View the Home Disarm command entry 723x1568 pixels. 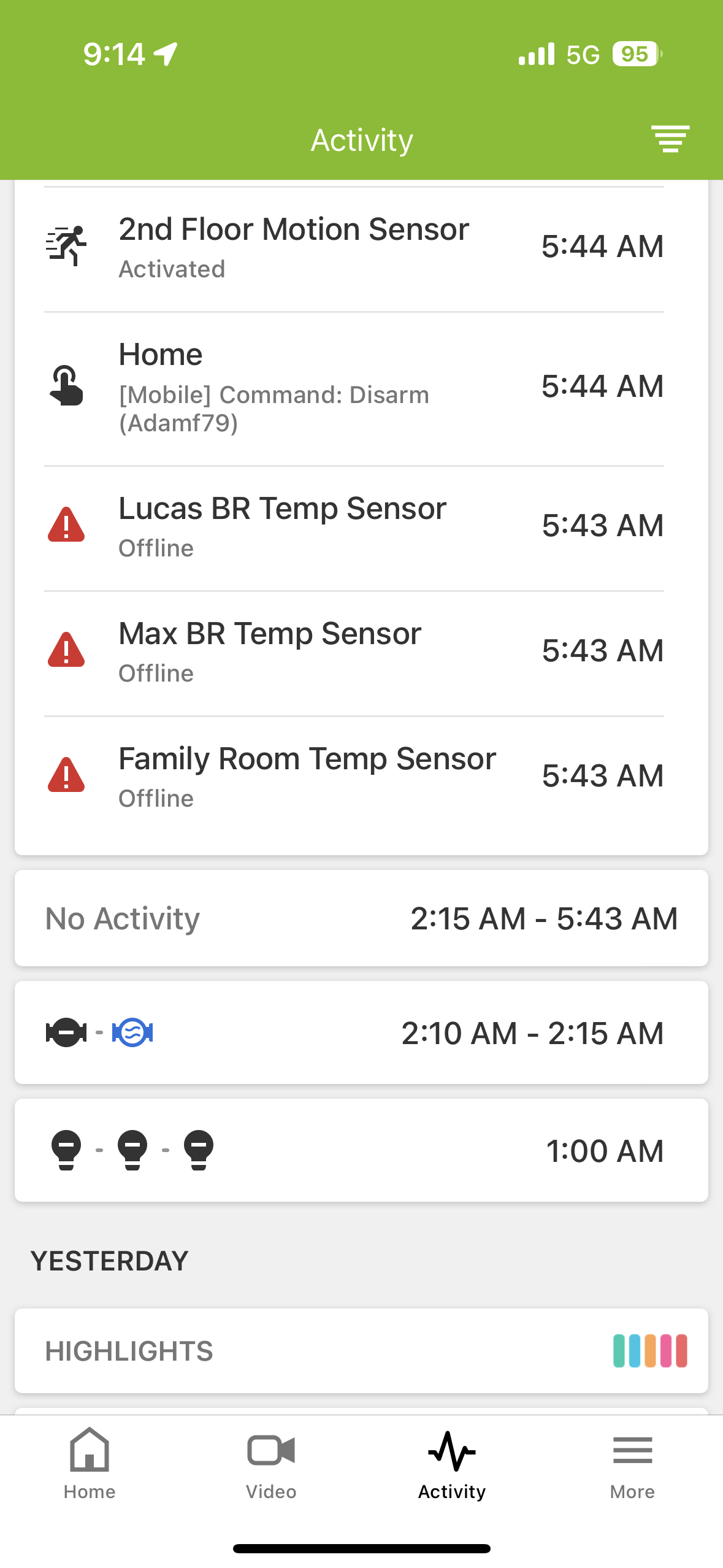click(354, 388)
